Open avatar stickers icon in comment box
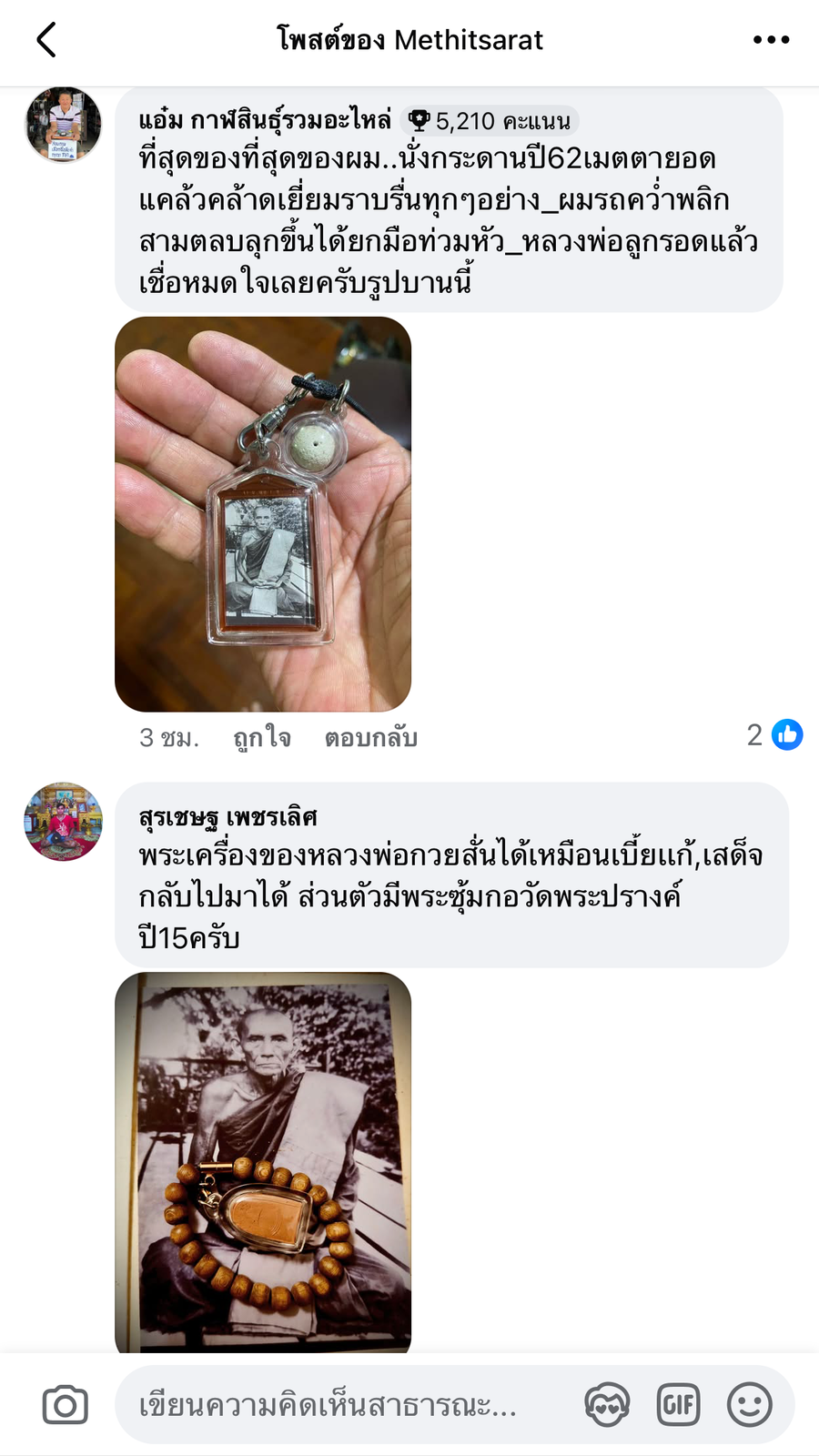Screen dimensions: 819x1456 (607, 1405)
